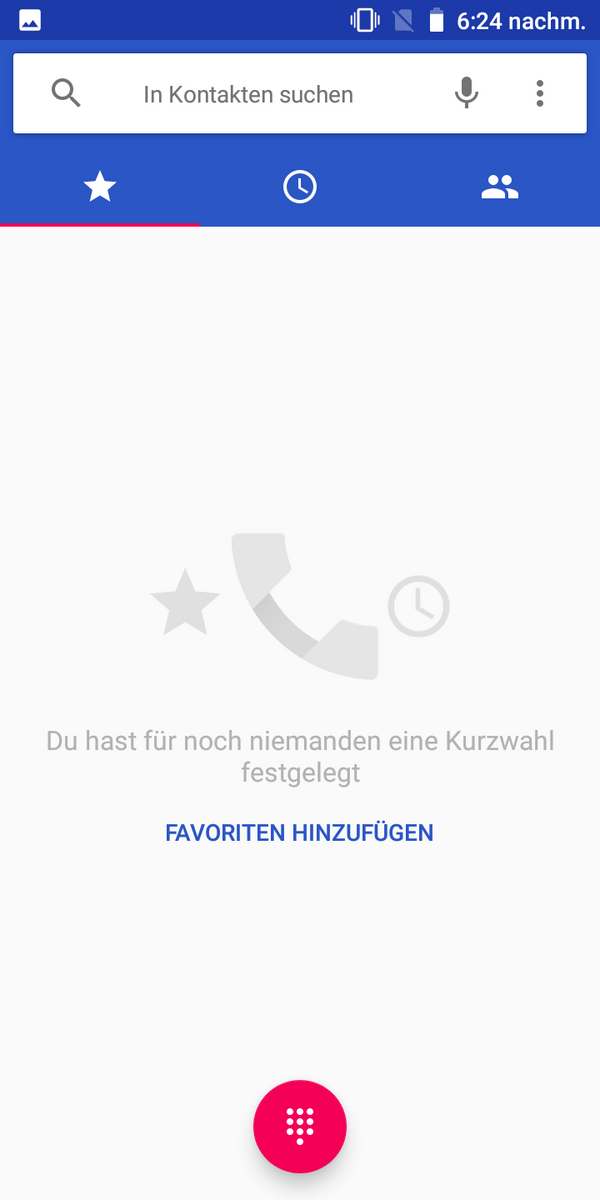Screen dimensions: 600x1200
Task: Switch to the contacts tab
Action: (499, 187)
